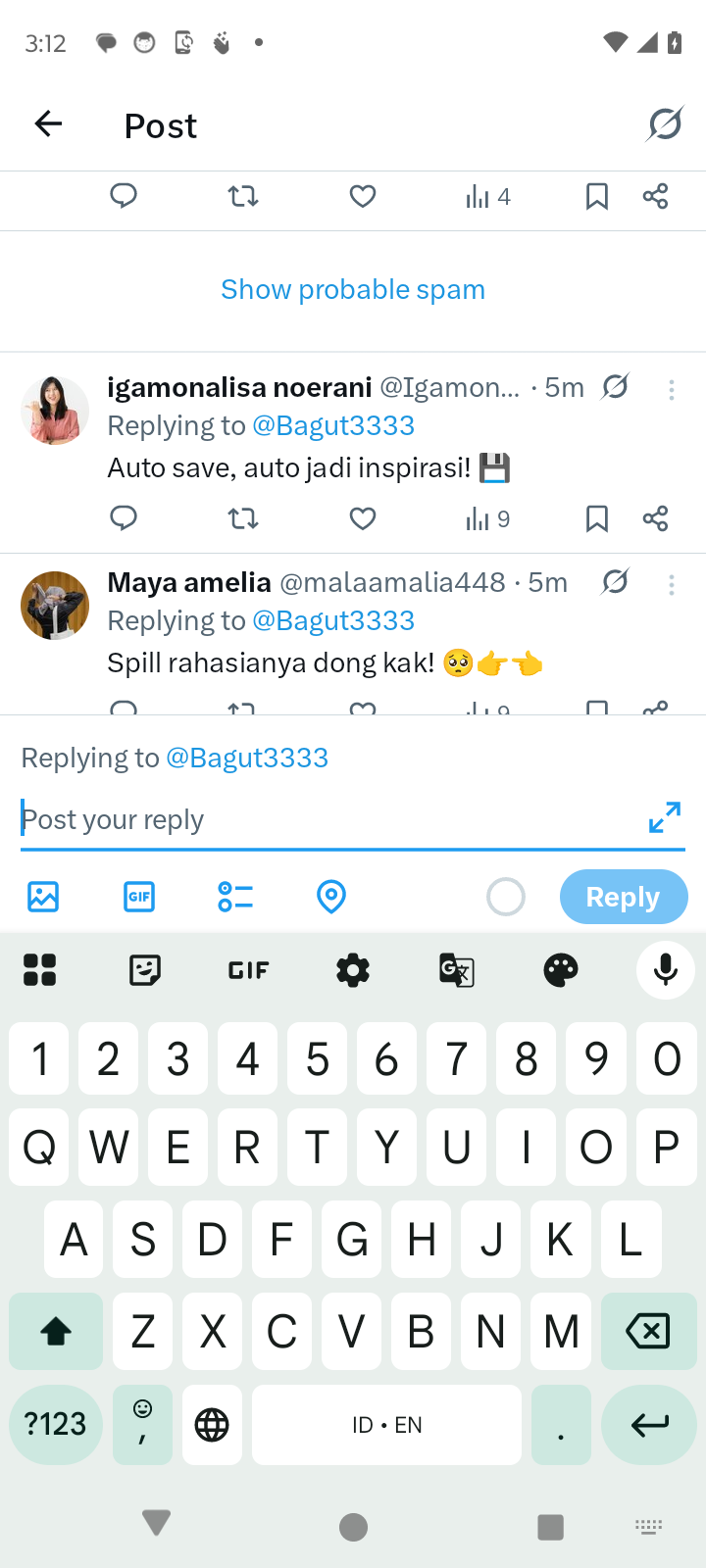Like igamonalisa noerani's reply

click(x=363, y=518)
